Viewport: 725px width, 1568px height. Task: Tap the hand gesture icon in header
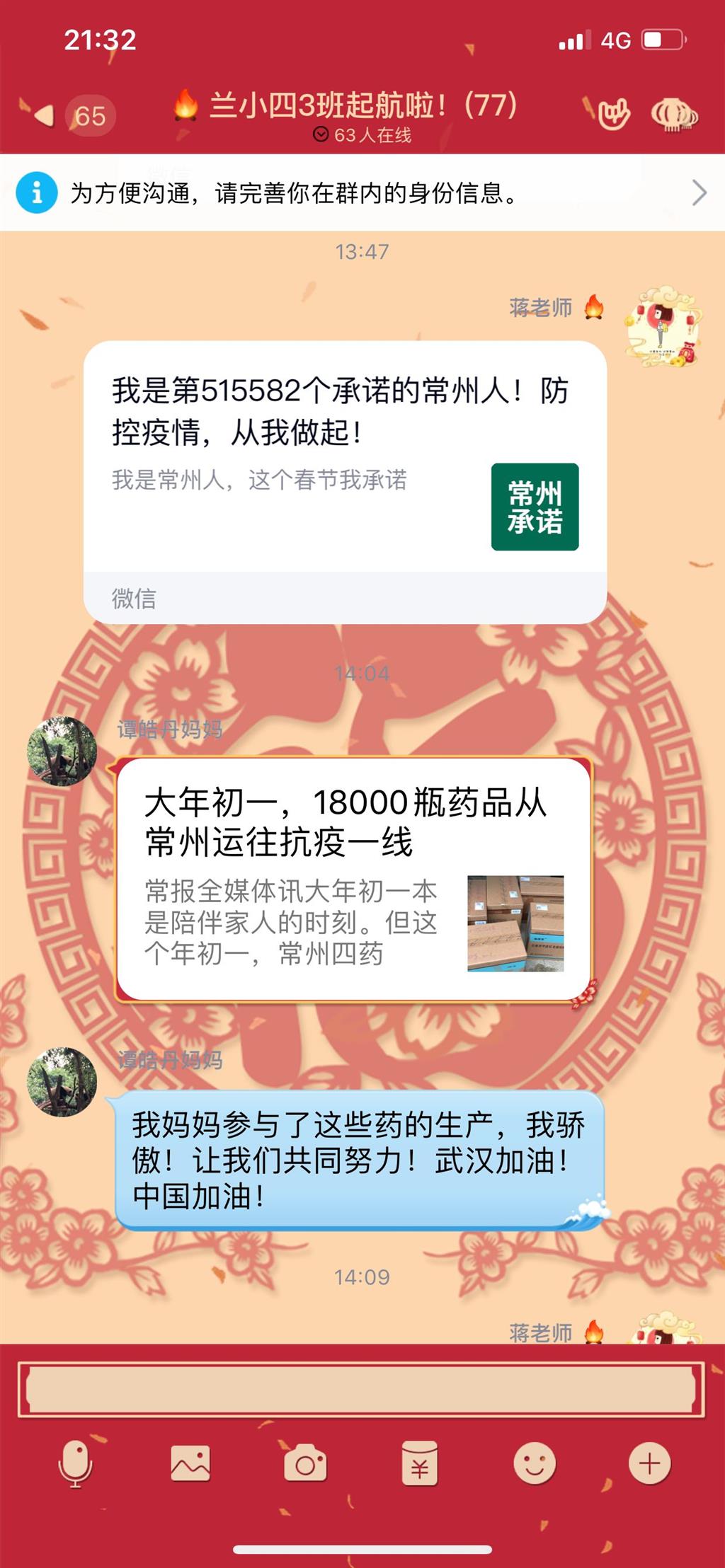pyautogui.click(x=612, y=115)
